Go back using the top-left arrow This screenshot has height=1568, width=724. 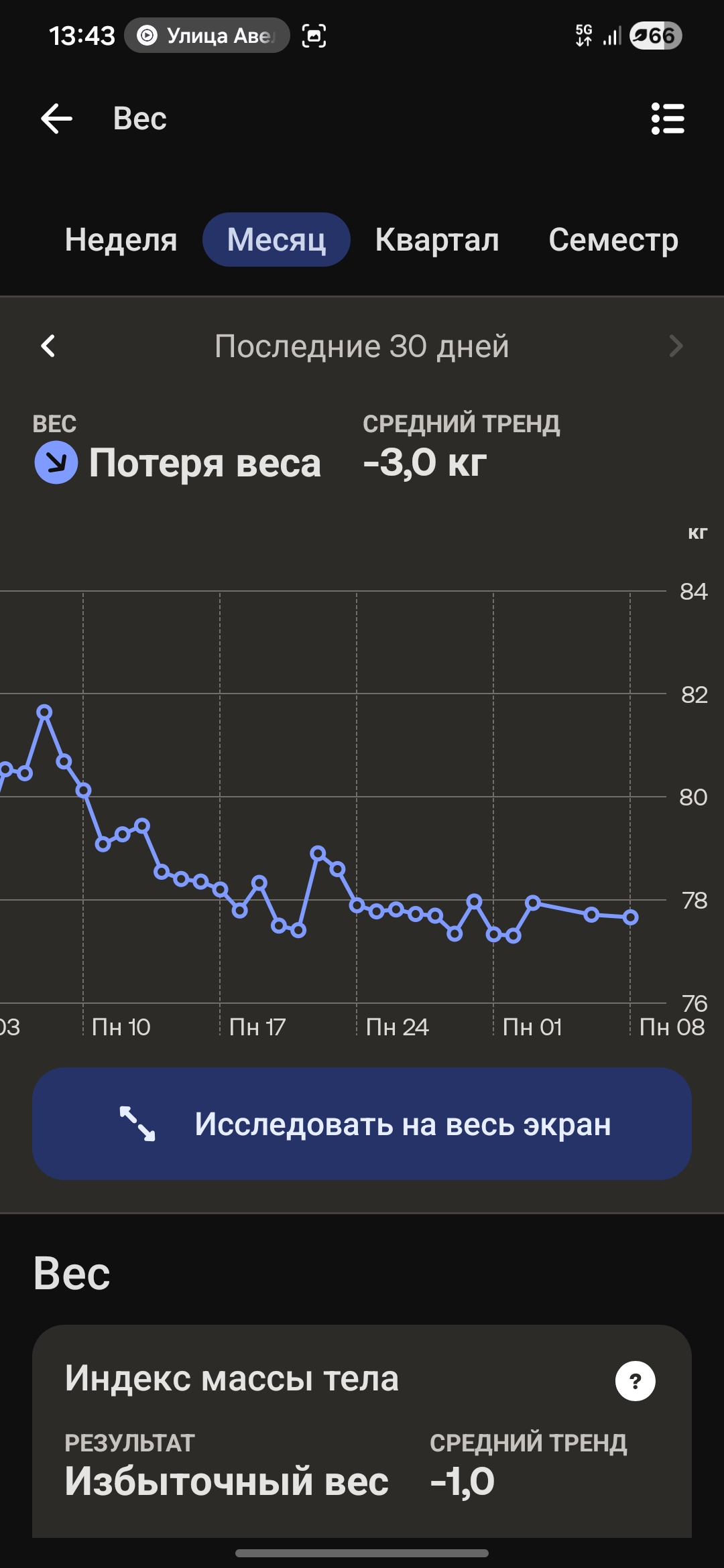pos(56,119)
